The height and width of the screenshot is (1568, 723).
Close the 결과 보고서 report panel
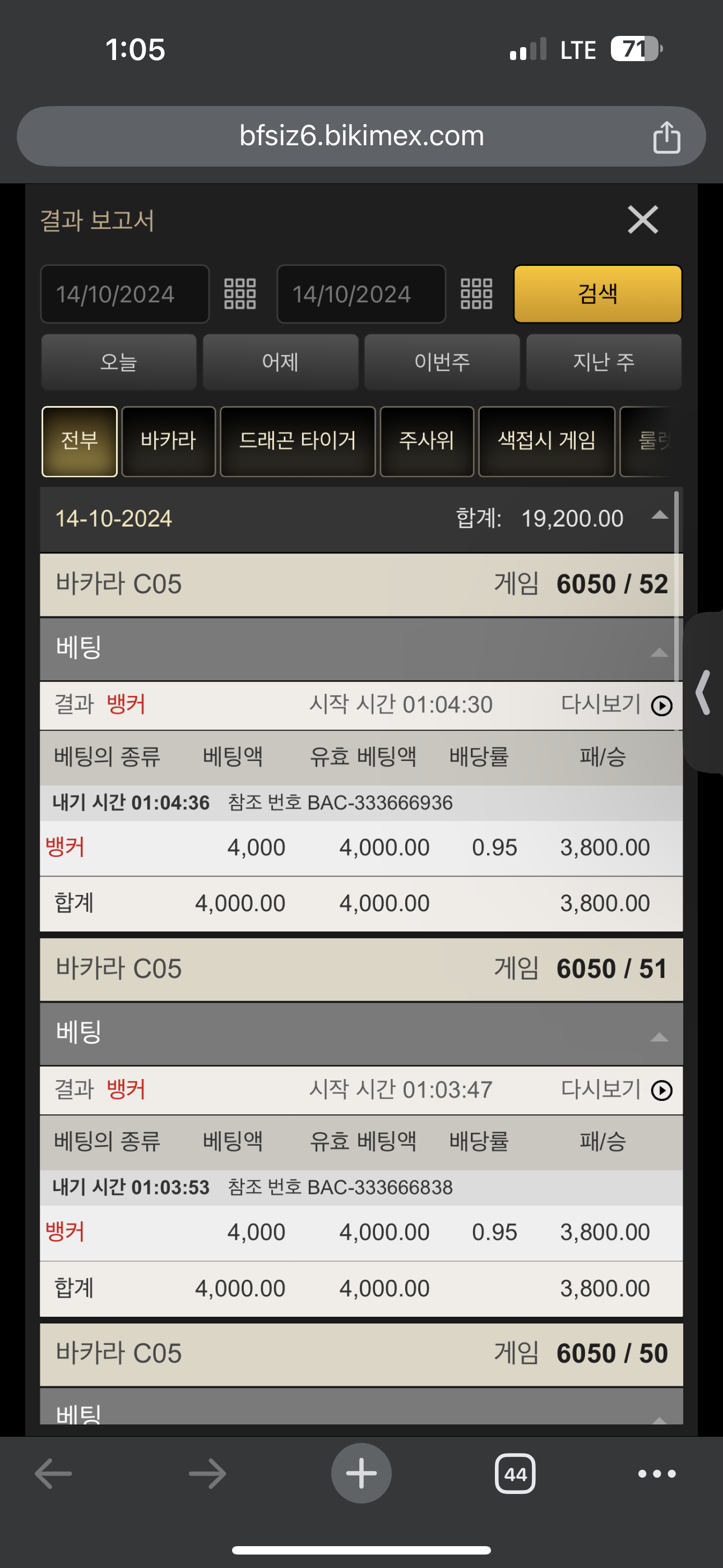click(643, 220)
